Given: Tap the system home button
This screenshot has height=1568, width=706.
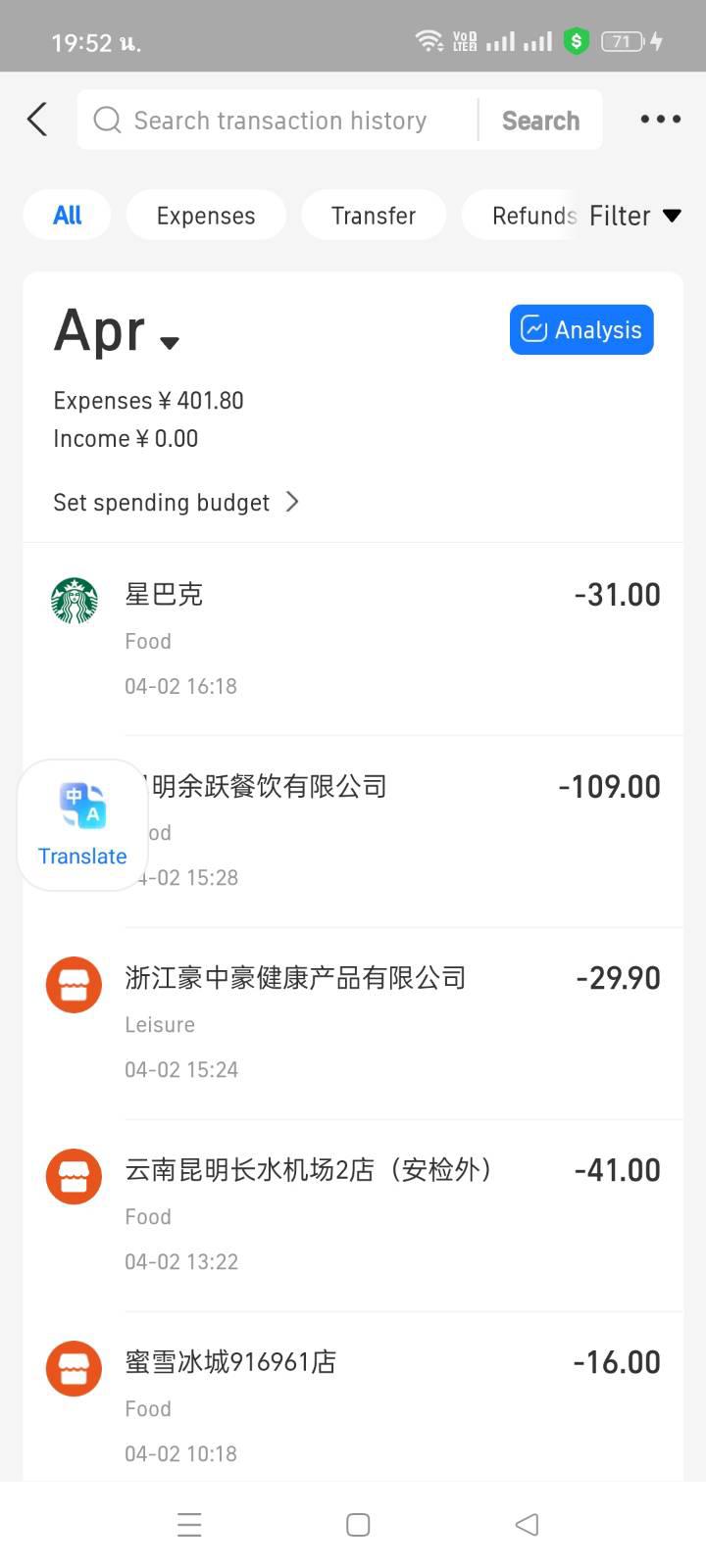Looking at the screenshot, I should [358, 1525].
